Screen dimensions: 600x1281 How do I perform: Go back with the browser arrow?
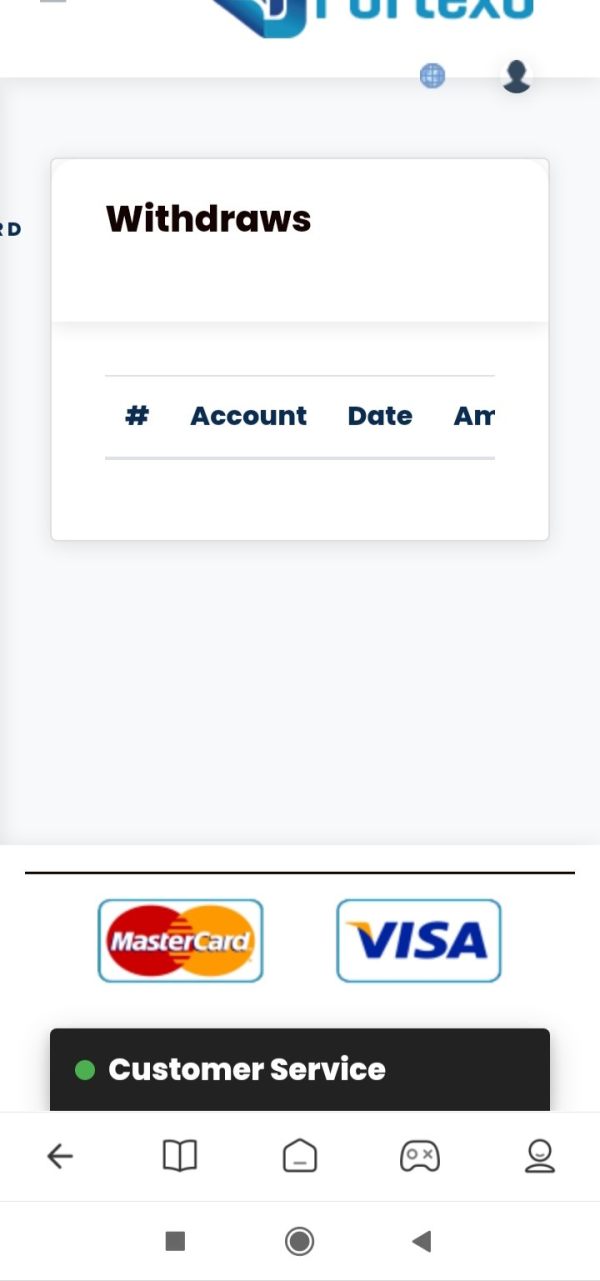[60, 1157]
